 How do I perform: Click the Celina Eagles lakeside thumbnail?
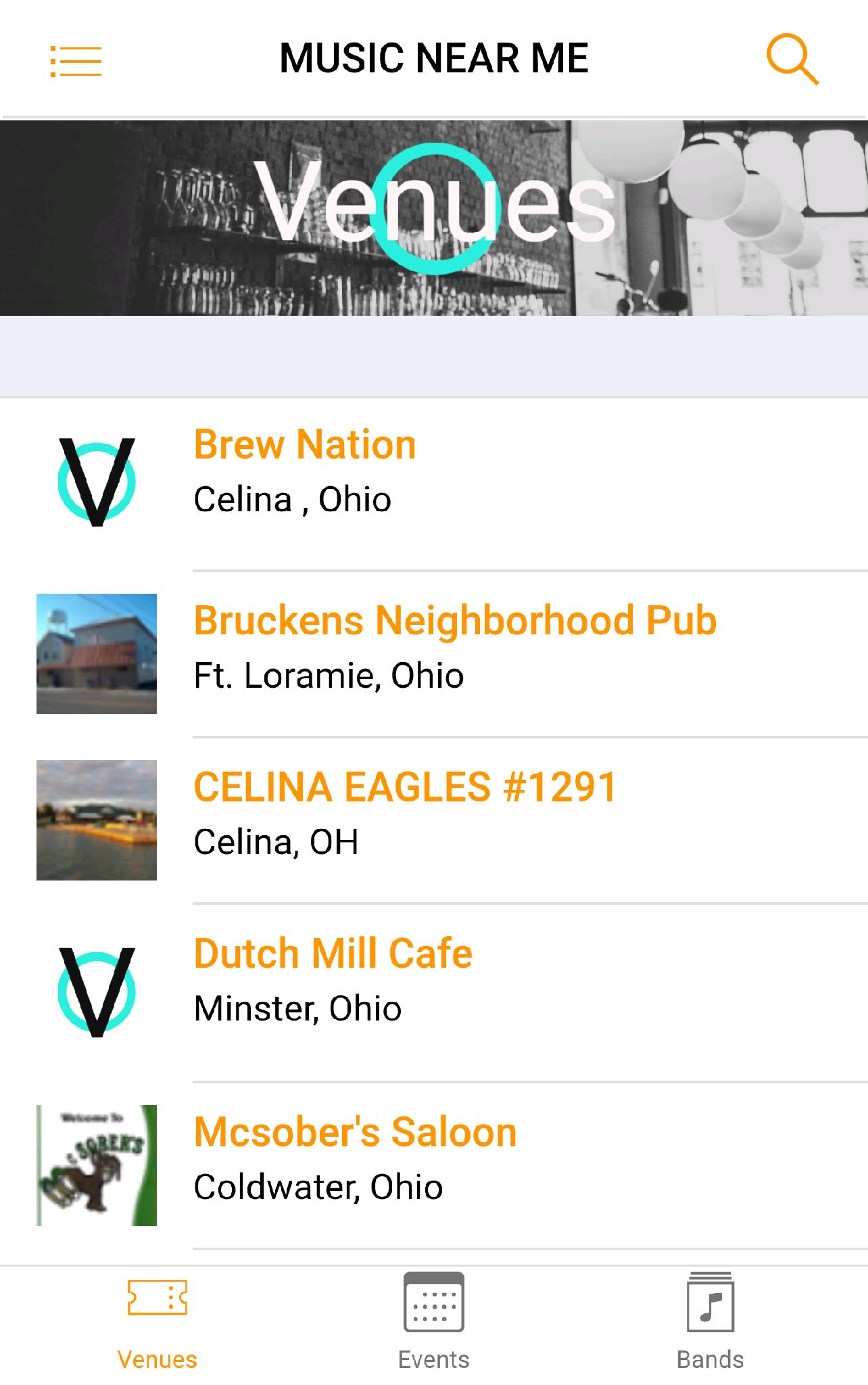(x=97, y=822)
